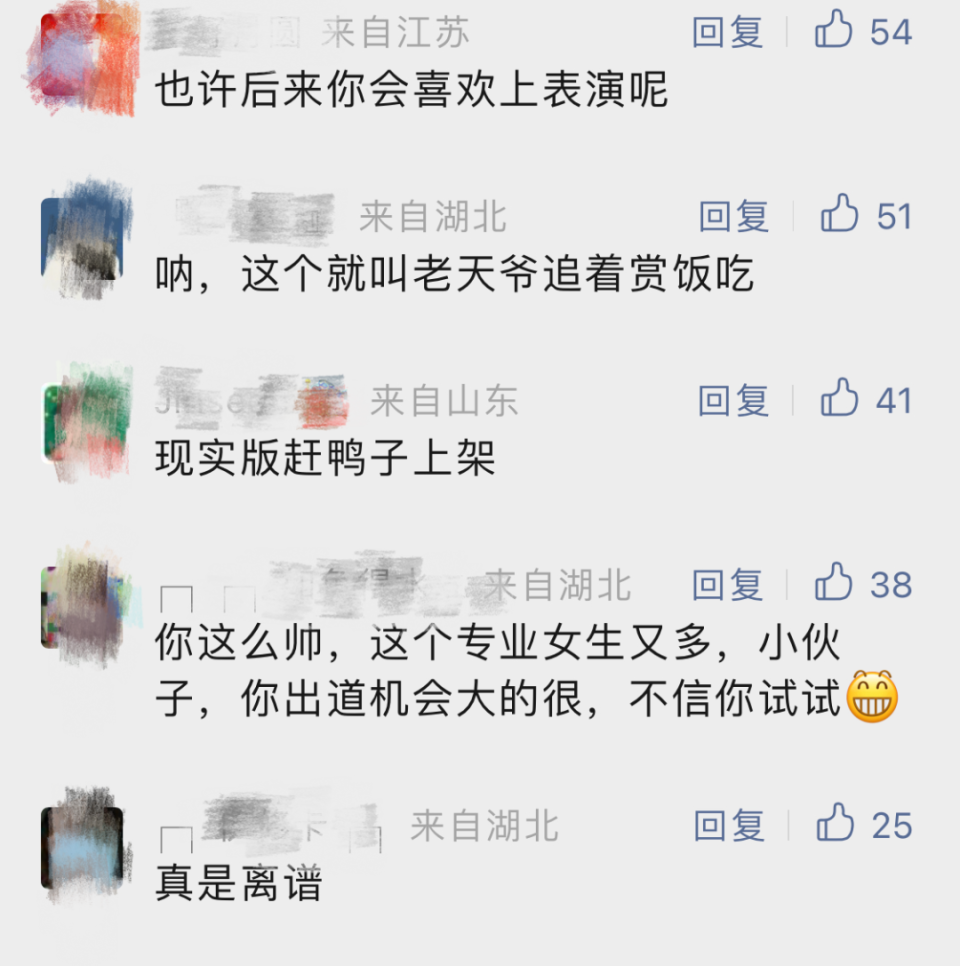Open the avatar of the 山东 commenter

(85, 420)
